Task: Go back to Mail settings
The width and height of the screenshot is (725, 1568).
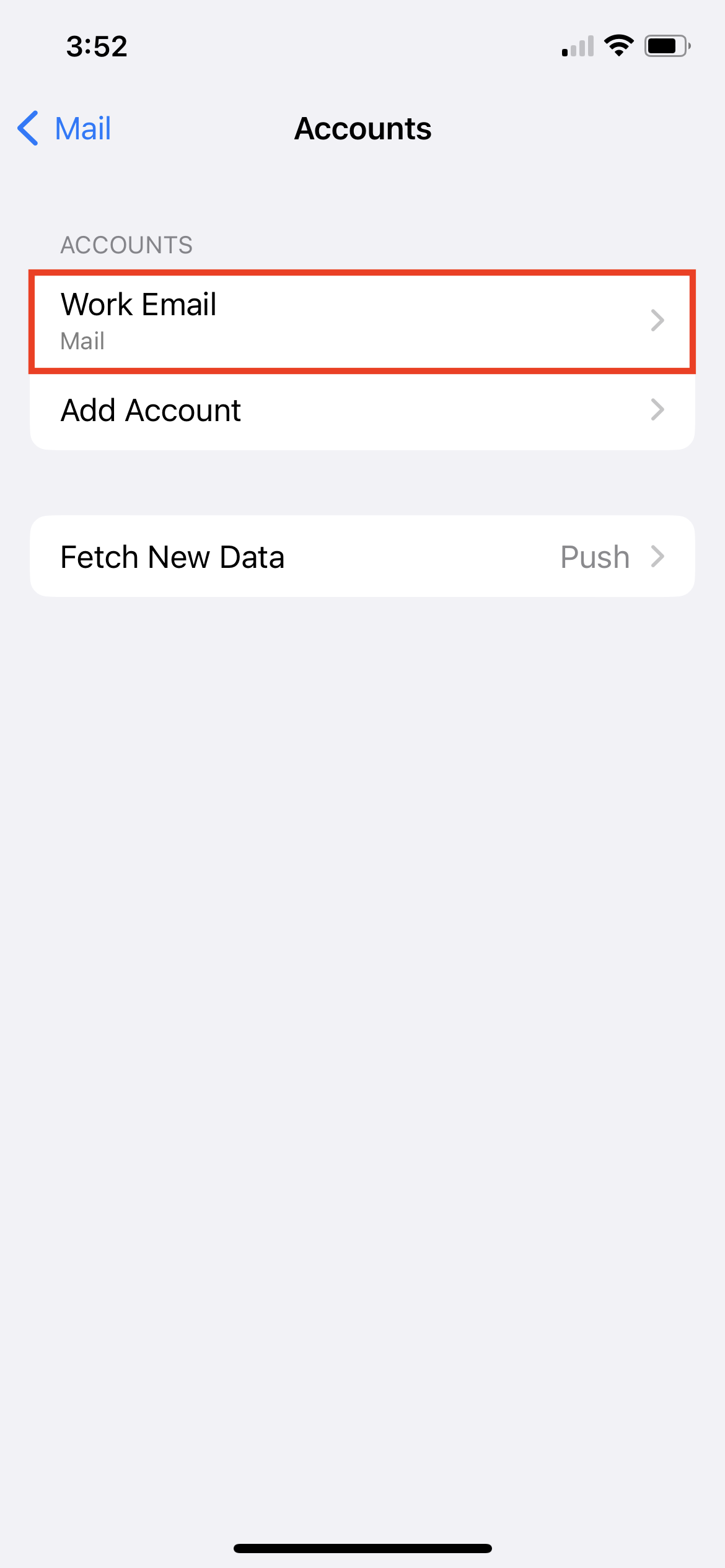Action: click(x=64, y=129)
